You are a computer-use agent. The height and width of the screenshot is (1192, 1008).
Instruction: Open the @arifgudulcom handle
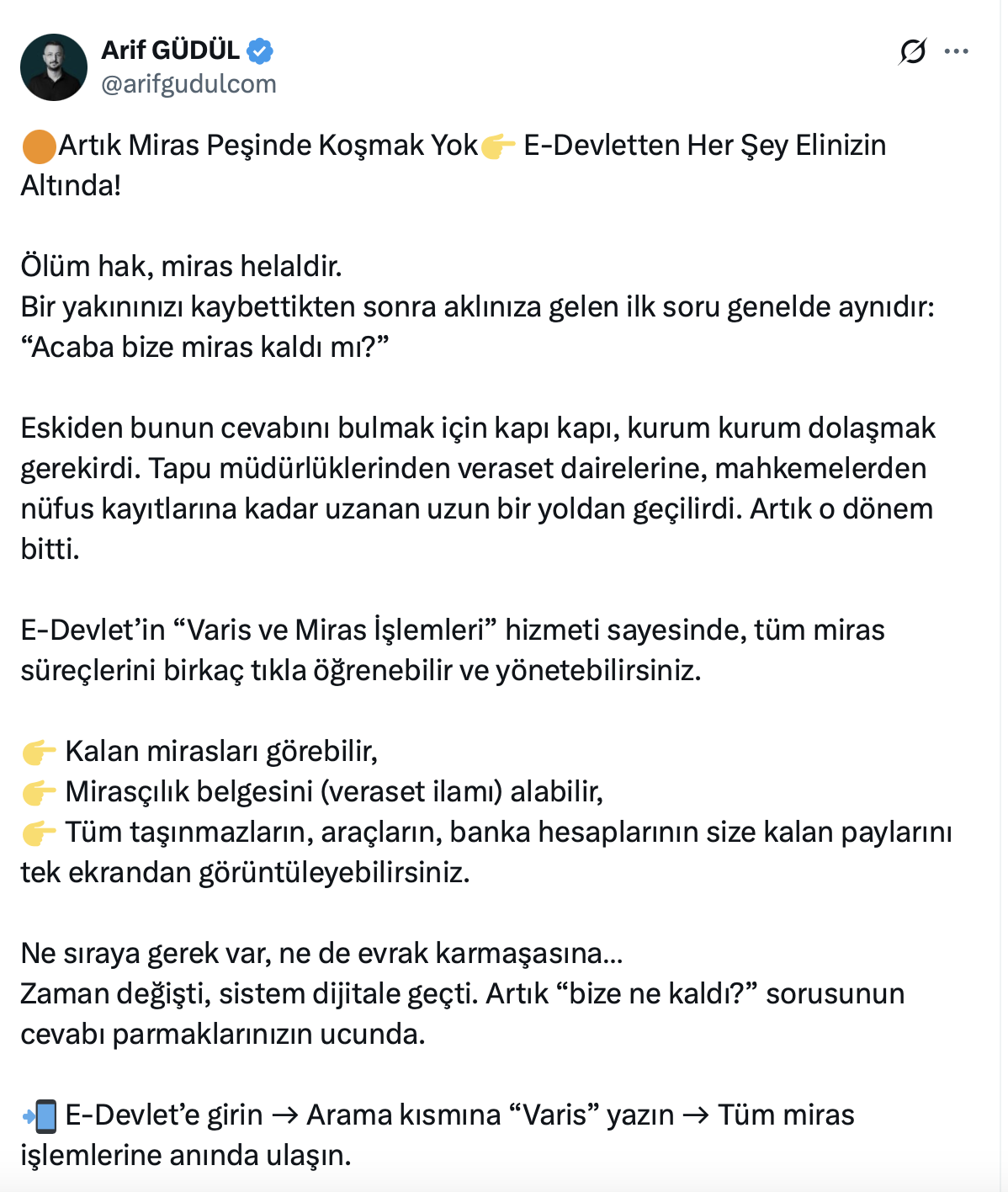click(188, 84)
